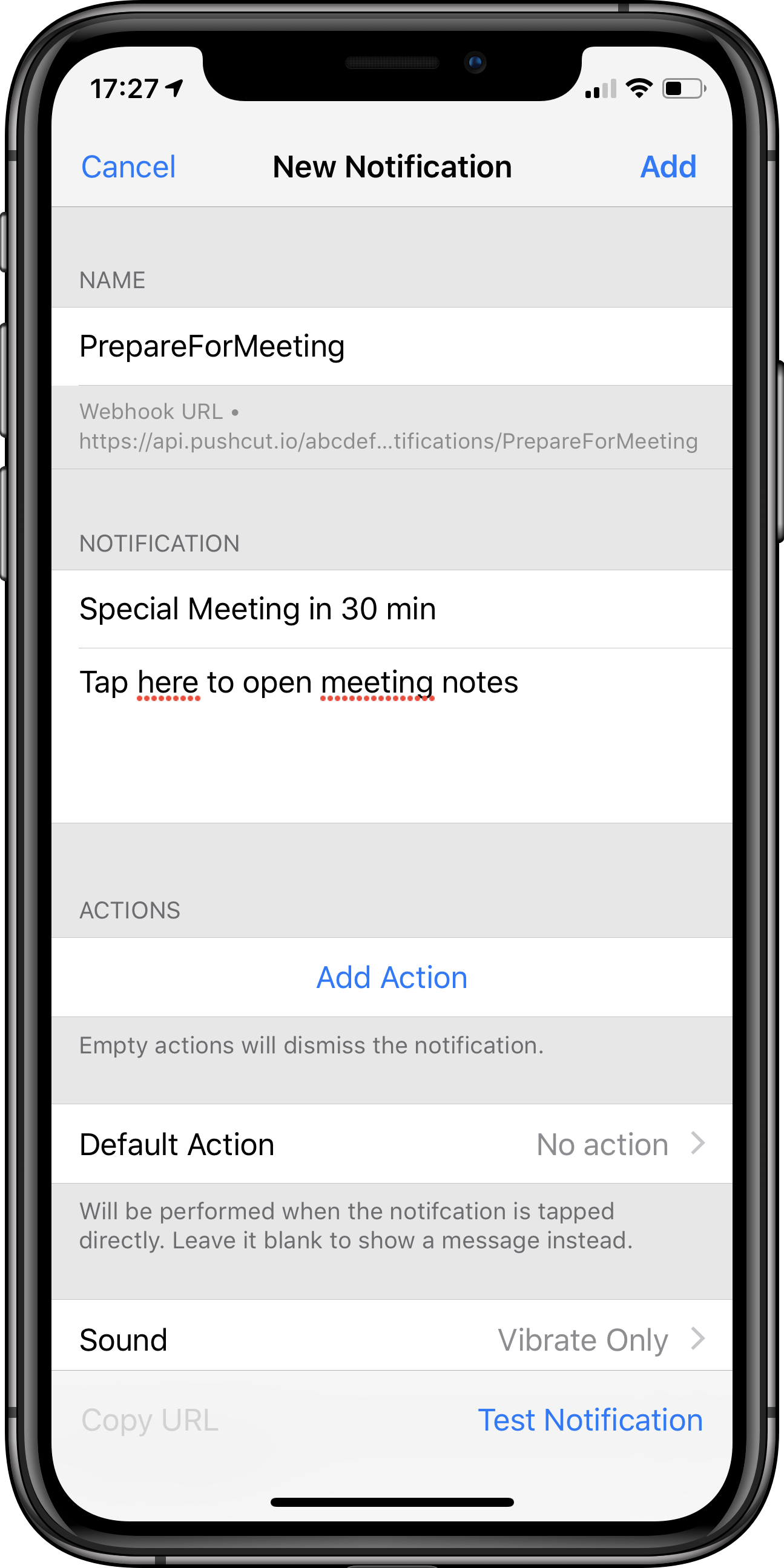Edit the title Special Meeting in 30 min
This screenshot has height=1568, width=784.
pos(392,609)
